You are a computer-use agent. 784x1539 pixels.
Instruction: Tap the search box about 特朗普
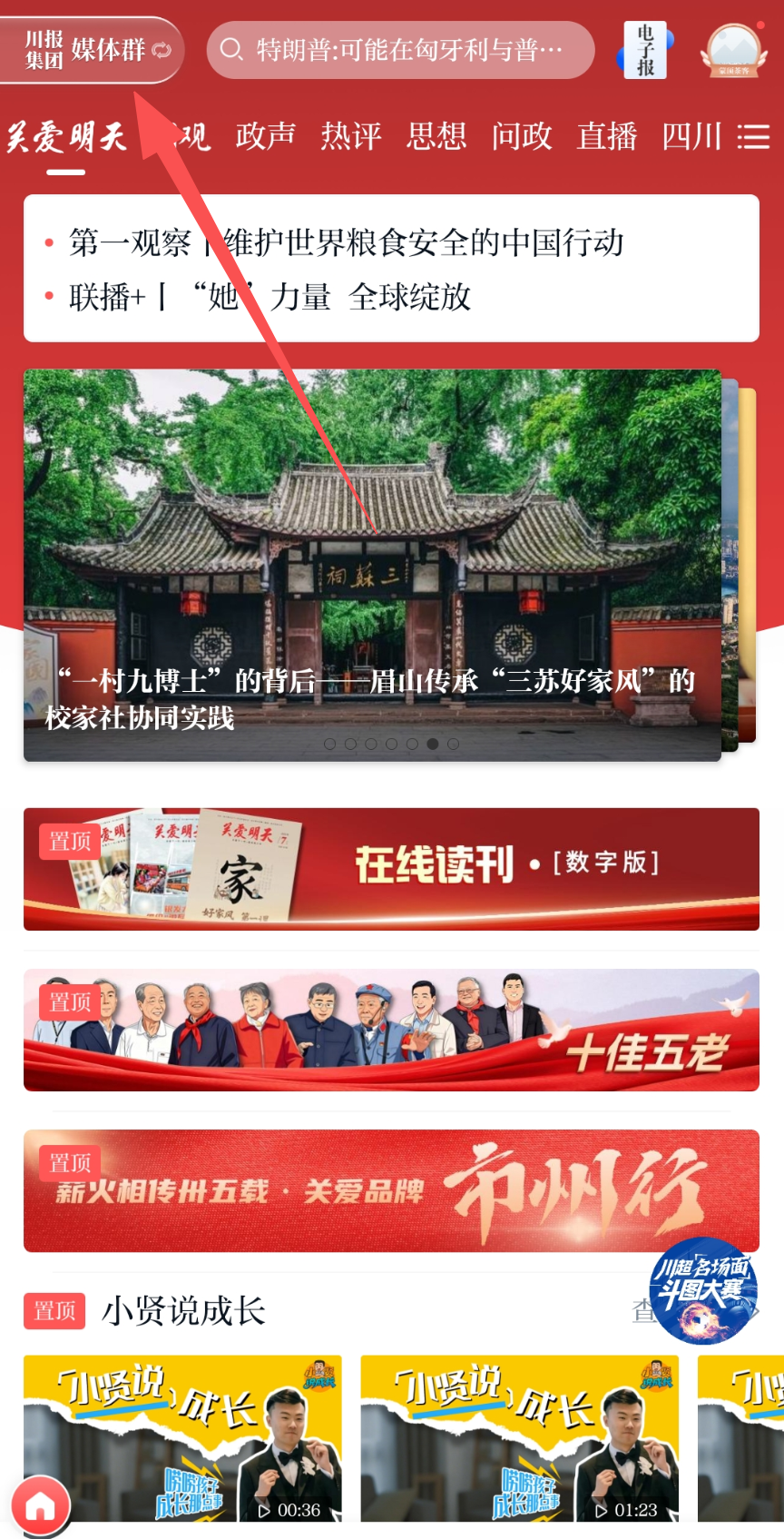pos(400,50)
